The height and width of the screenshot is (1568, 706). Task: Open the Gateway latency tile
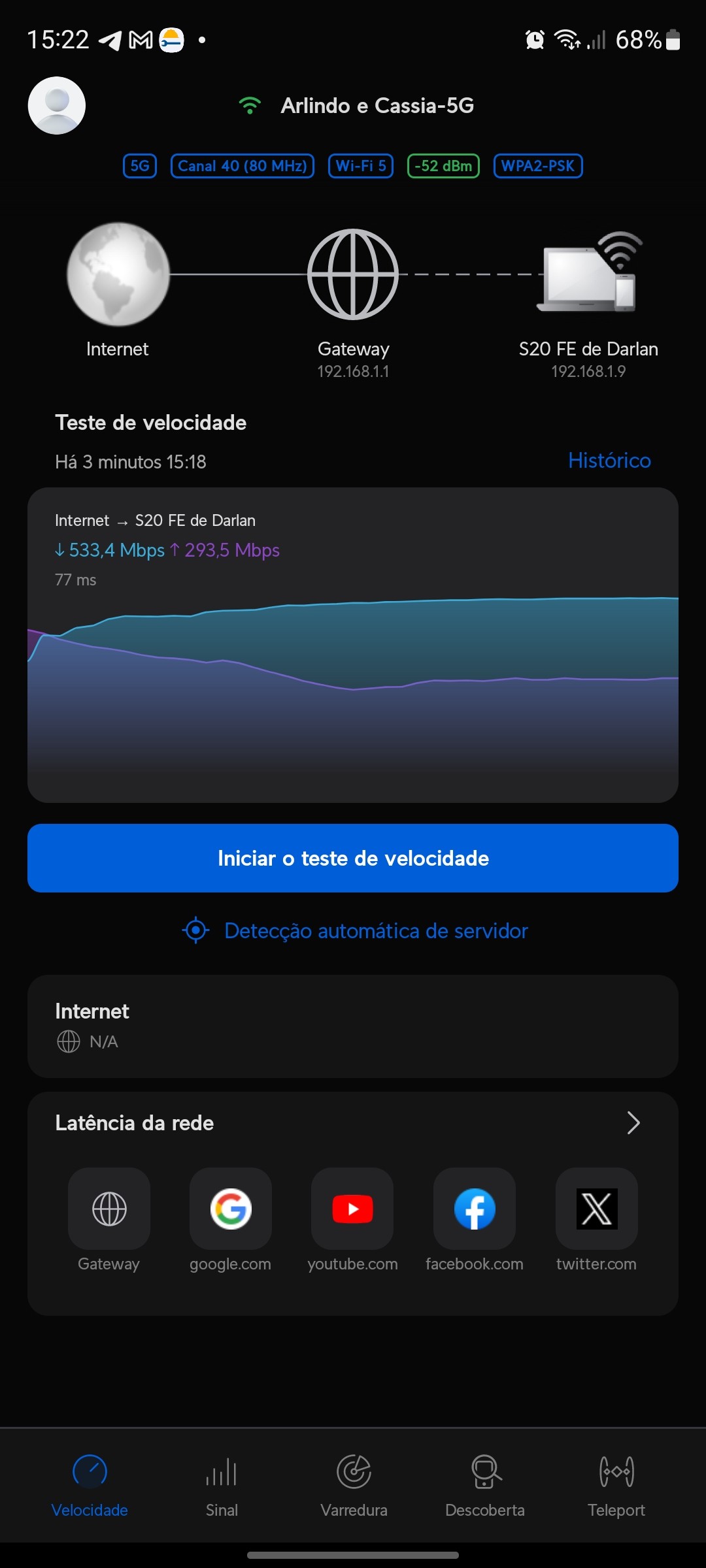pyautogui.click(x=109, y=1209)
